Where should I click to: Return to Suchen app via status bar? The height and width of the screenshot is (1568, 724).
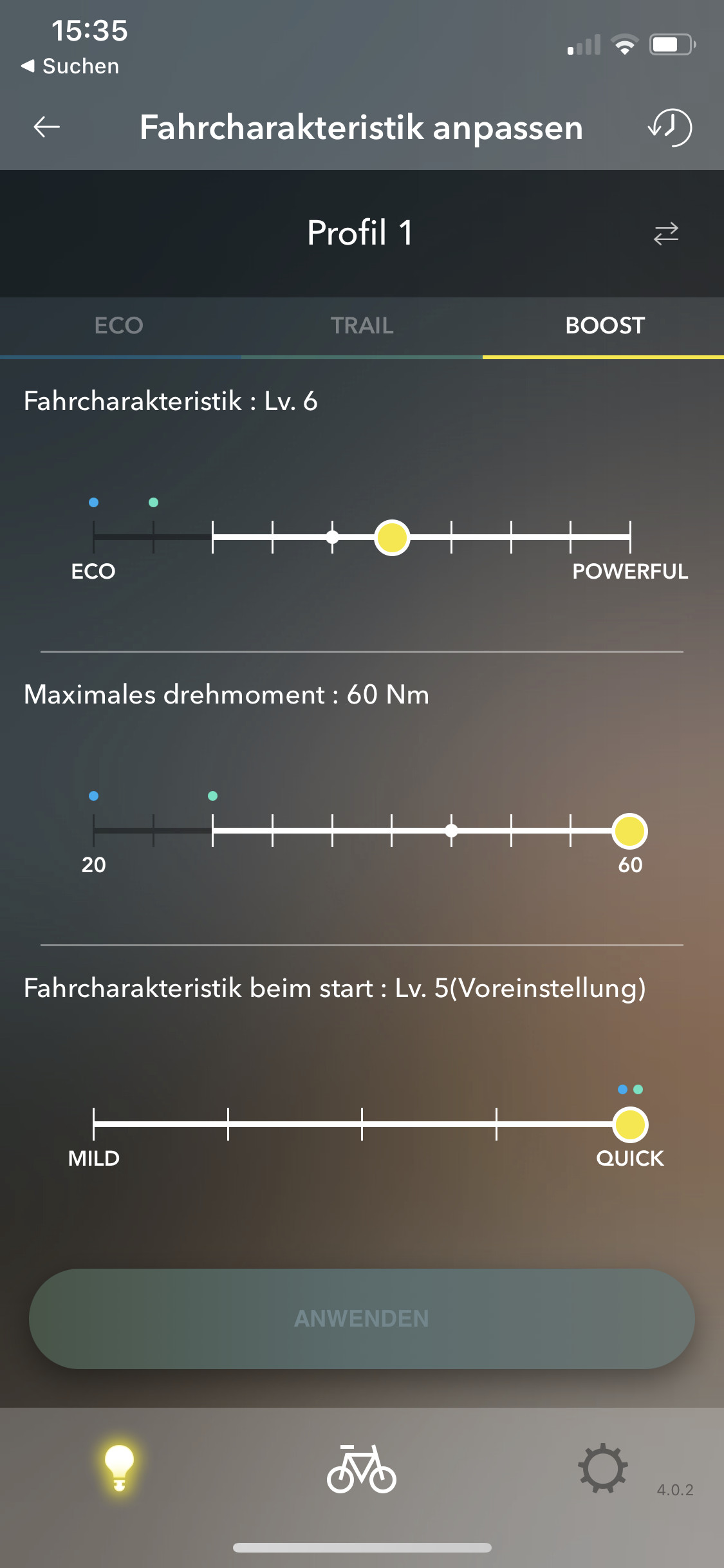tap(71, 66)
